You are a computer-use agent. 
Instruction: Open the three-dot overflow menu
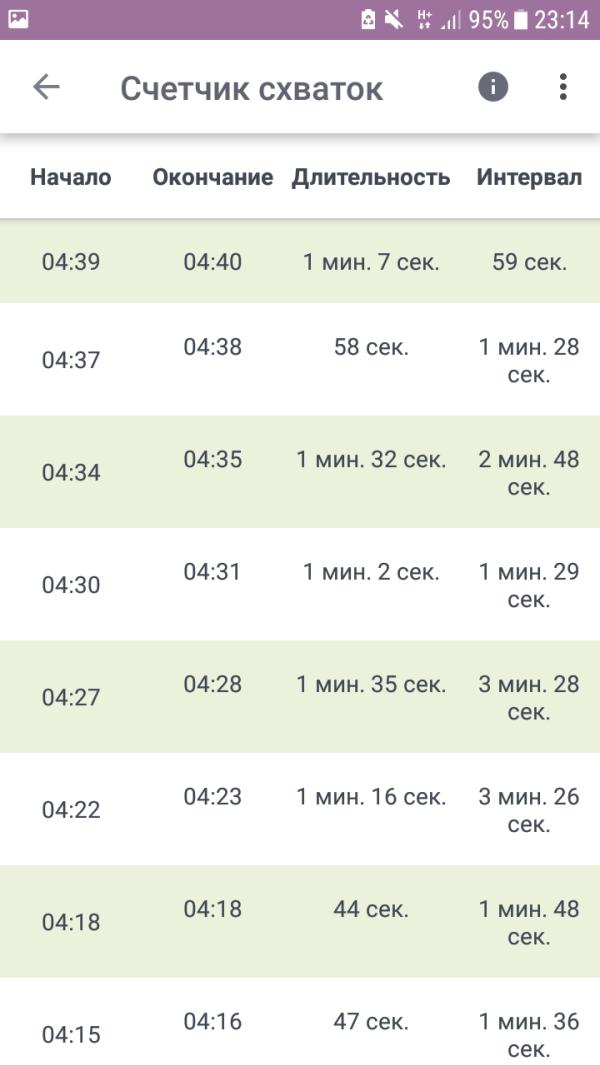tap(563, 87)
